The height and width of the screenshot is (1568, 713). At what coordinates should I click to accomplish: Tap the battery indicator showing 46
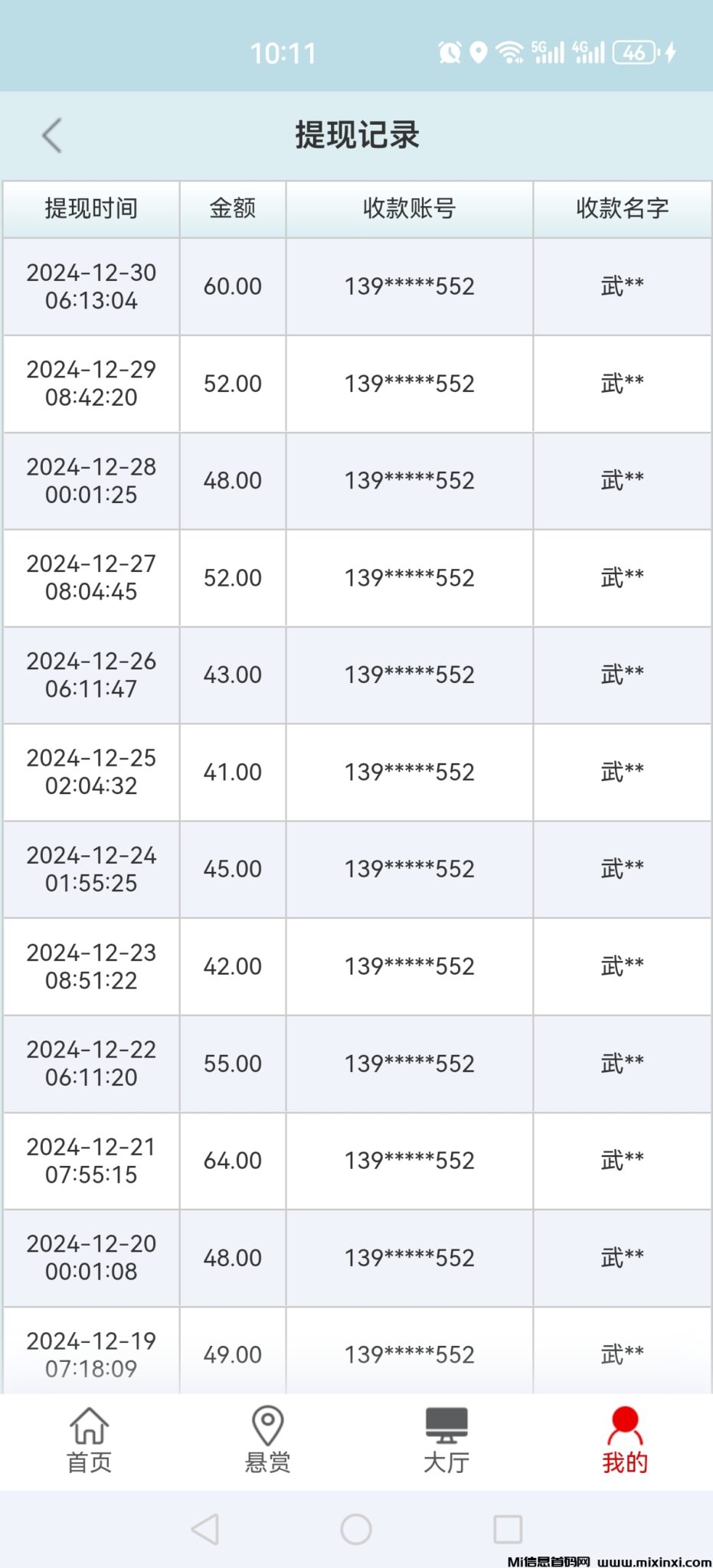(633, 54)
